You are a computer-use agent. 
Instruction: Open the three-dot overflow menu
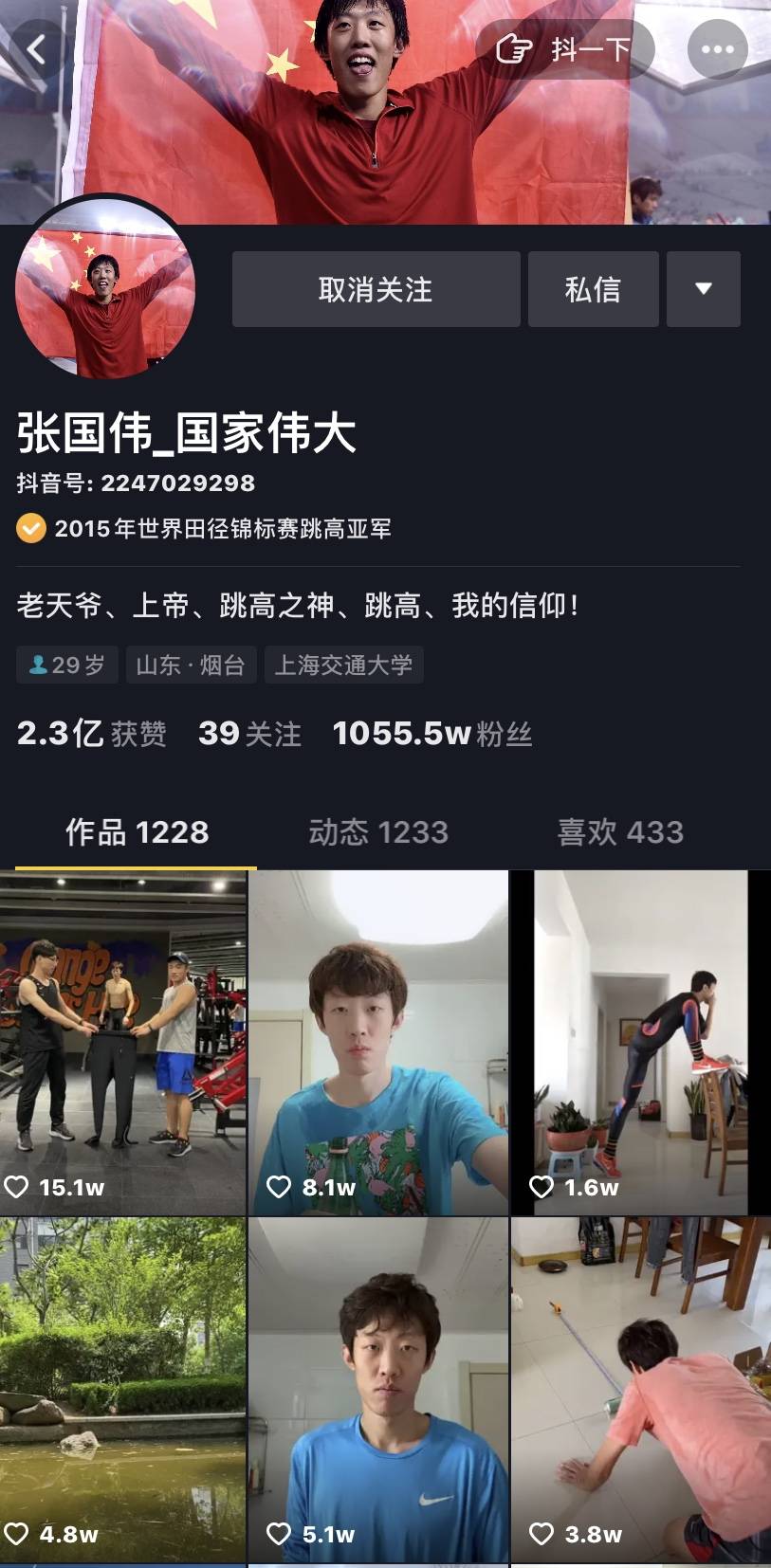(x=717, y=49)
